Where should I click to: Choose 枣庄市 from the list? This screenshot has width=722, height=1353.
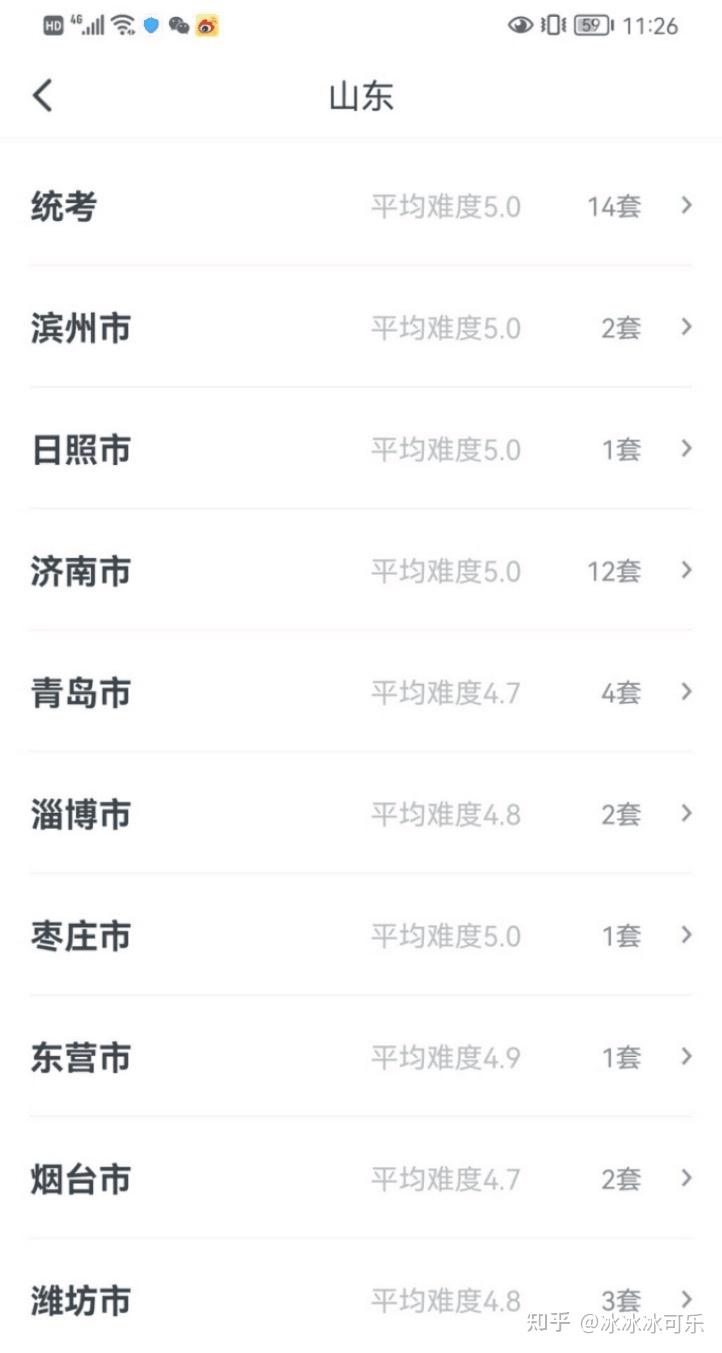point(360,936)
